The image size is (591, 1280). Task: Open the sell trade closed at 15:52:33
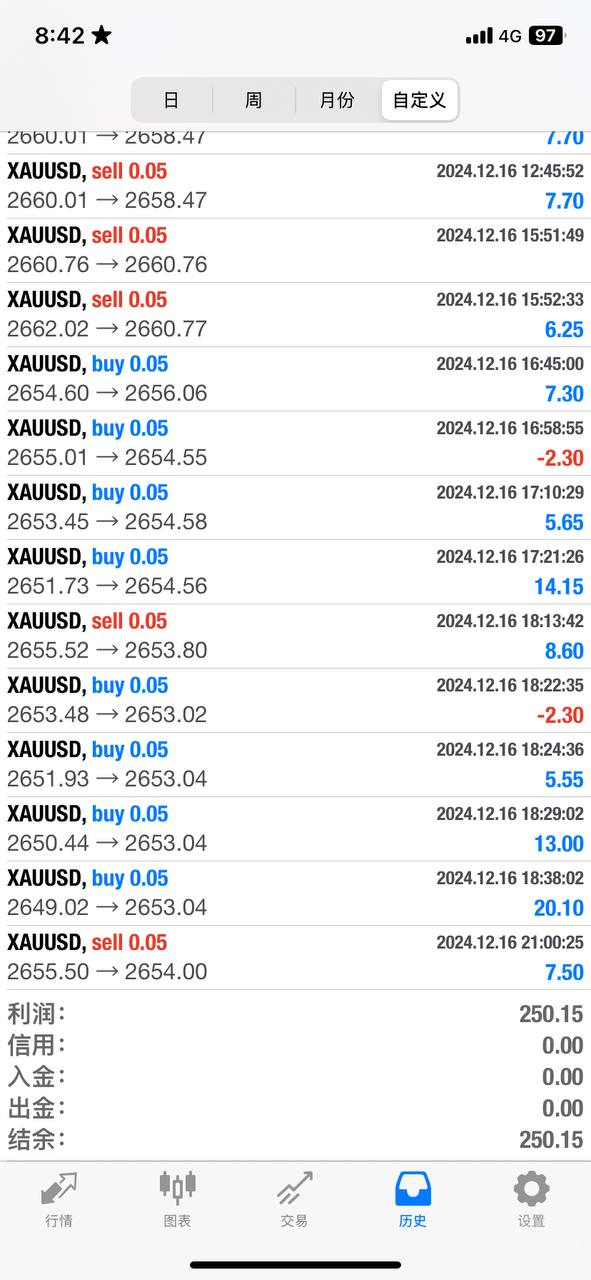point(295,315)
